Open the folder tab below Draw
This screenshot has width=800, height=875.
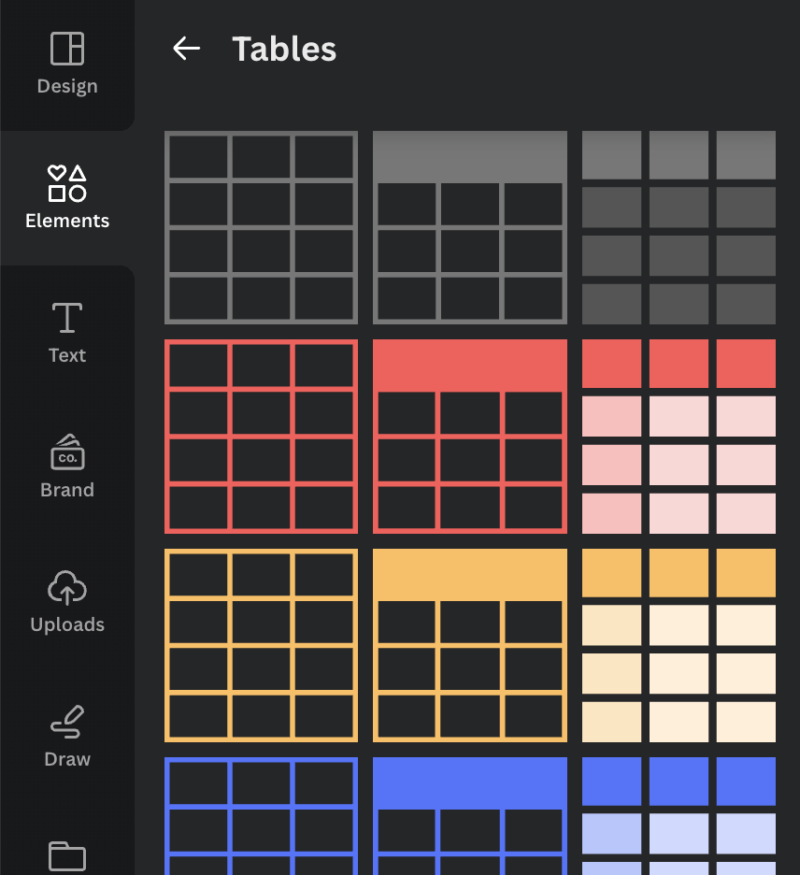coord(67,855)
